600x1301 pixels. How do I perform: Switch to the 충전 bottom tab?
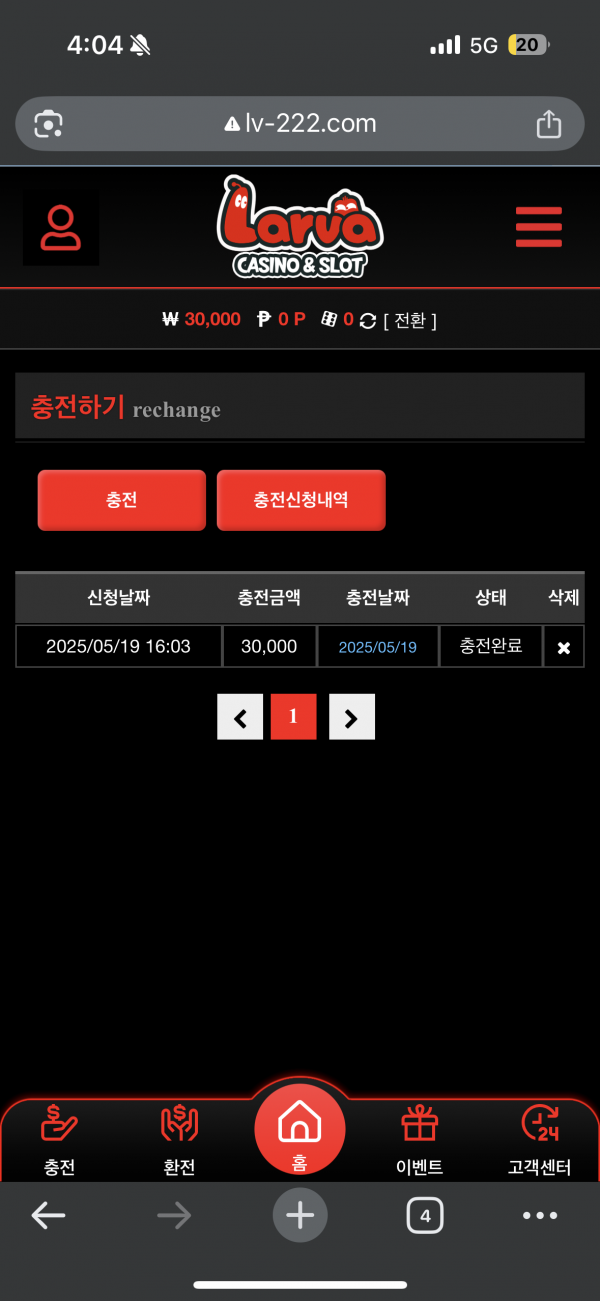click(59, 1140)
